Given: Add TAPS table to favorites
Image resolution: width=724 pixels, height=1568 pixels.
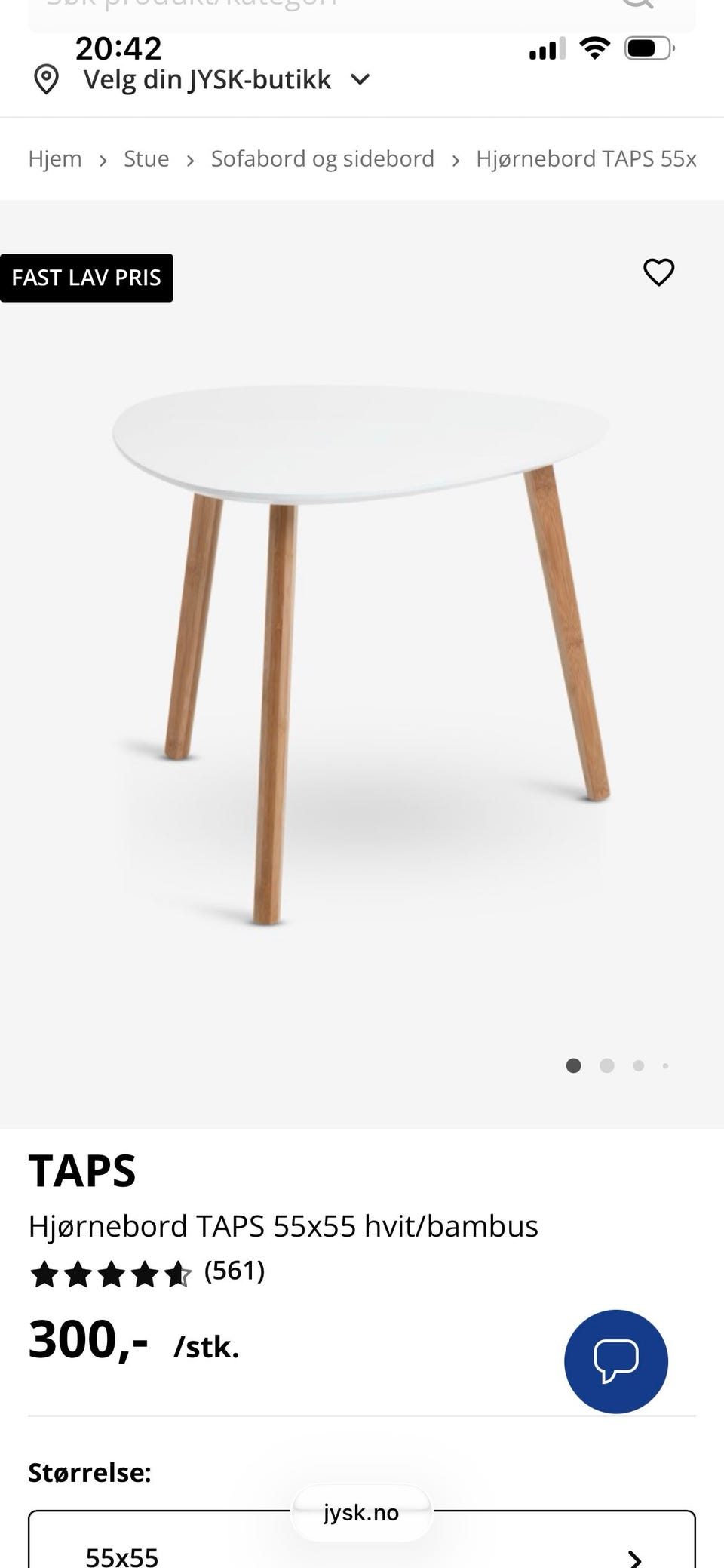Looking at the screenshot, I should 658,272.
